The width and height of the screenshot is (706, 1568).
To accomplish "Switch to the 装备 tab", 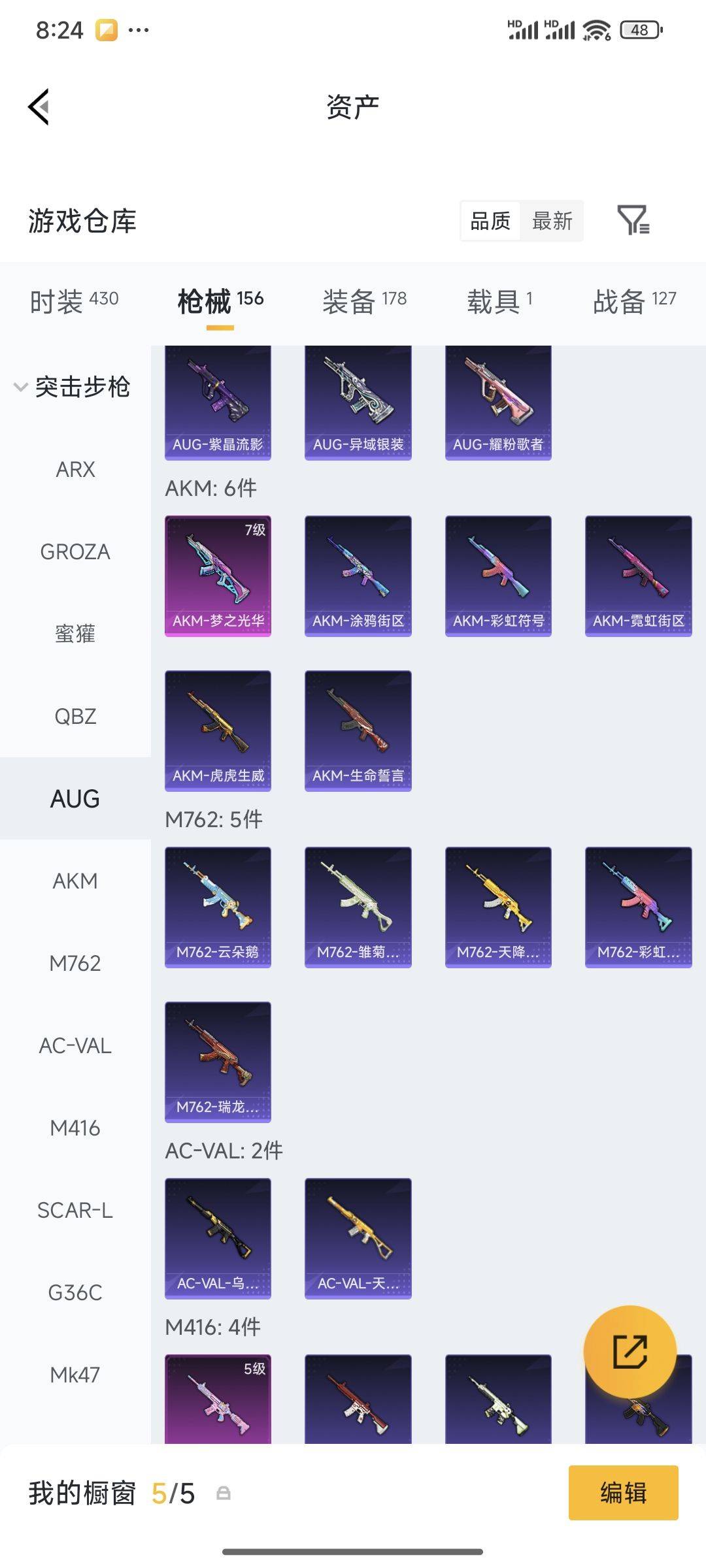I will coord(364,301).
